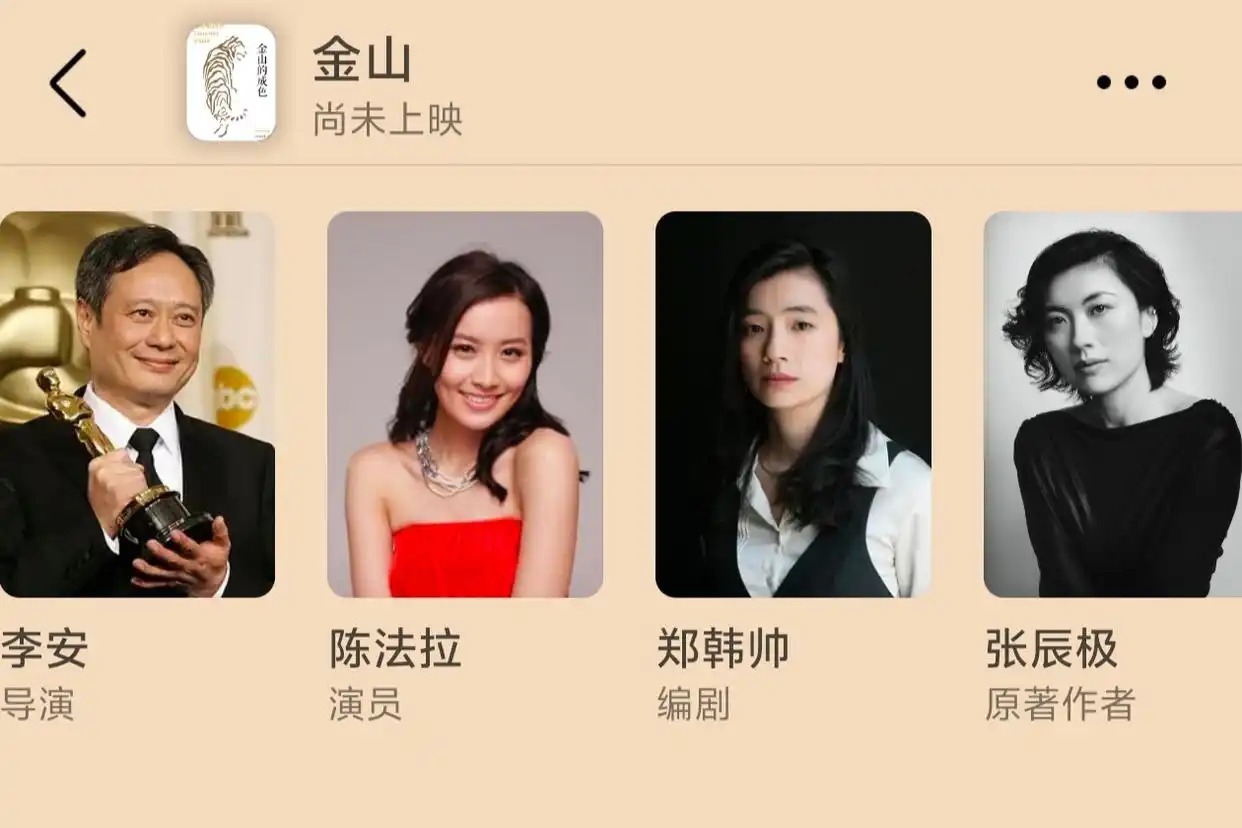
Task: Open the three-dot overflow menu
Action: tap(1131, 82)
